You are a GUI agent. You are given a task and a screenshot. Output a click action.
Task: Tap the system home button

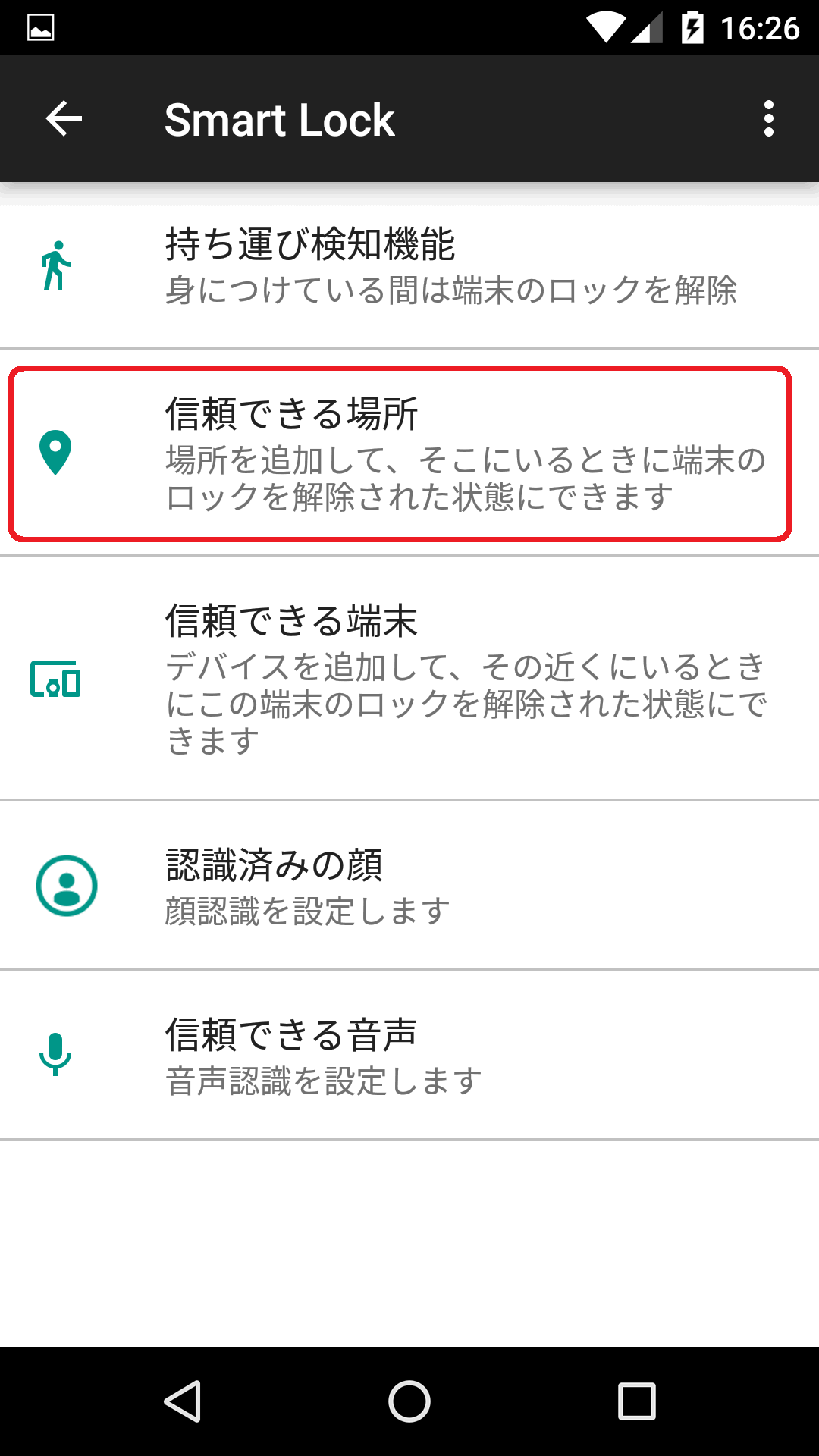(x=409, y=1401)
